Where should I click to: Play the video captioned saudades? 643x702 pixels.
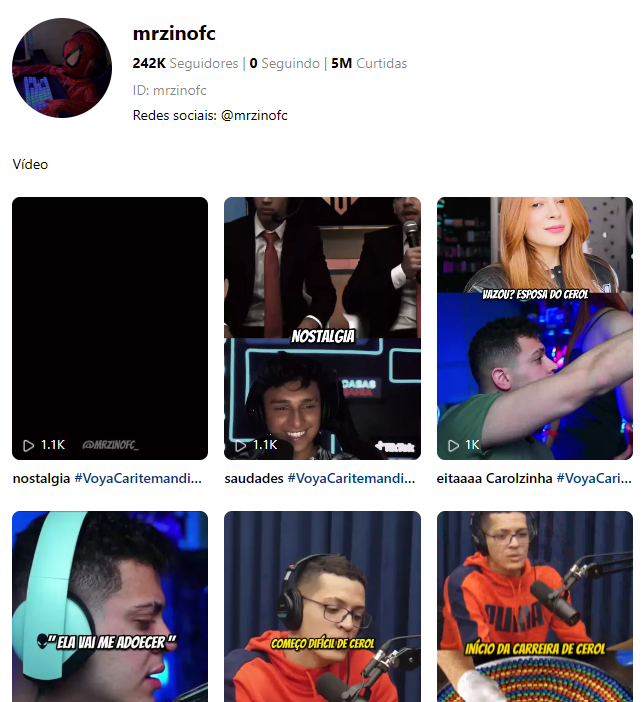pos(322,328)
